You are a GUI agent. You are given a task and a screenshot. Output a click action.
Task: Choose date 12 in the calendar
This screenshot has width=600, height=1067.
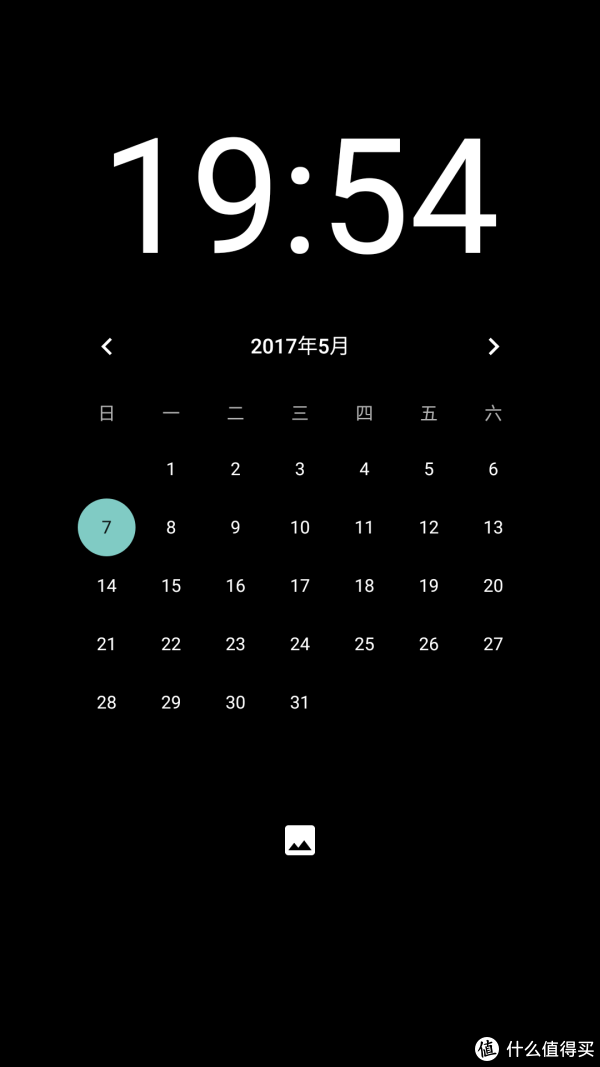click(x=429, y=527)
